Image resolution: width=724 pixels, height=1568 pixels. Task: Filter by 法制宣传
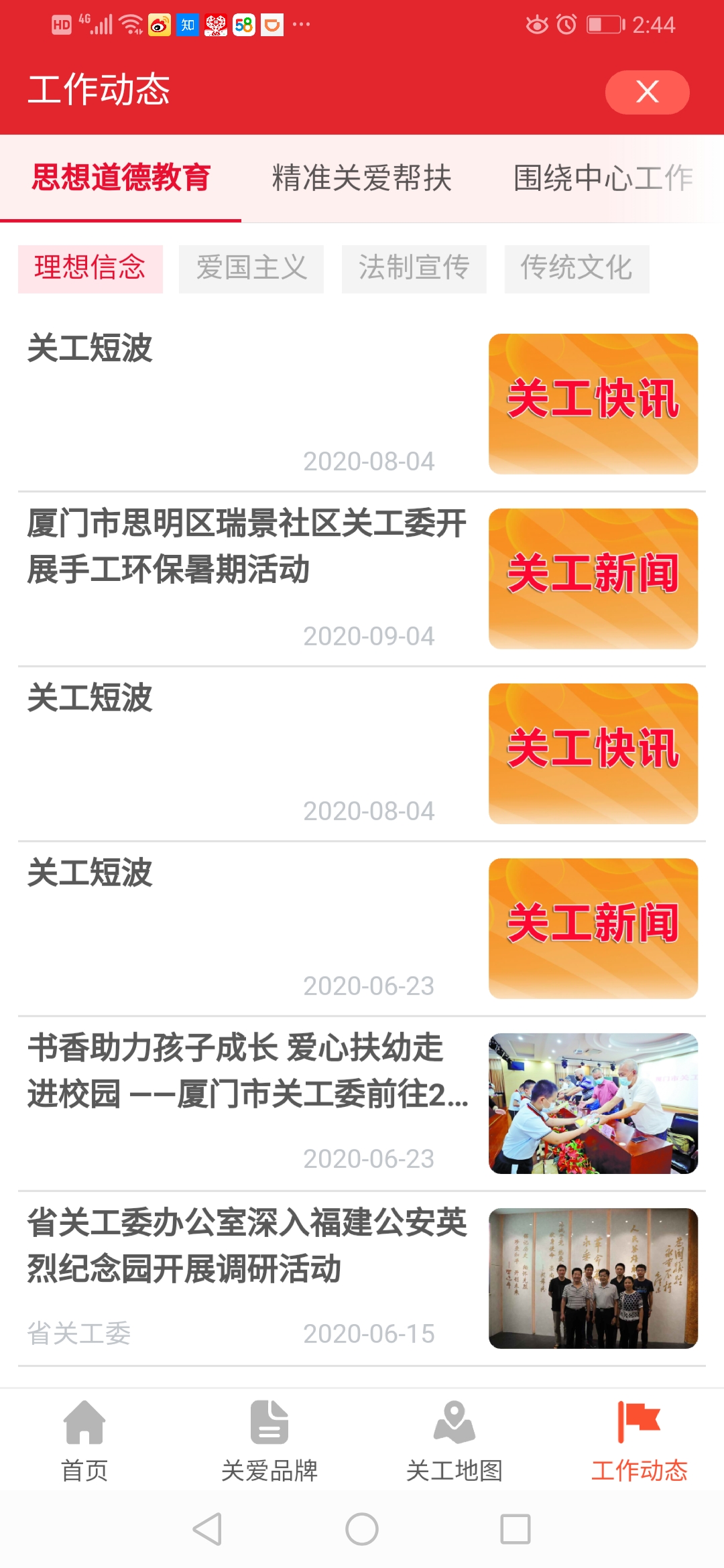[x=414, y=268]
